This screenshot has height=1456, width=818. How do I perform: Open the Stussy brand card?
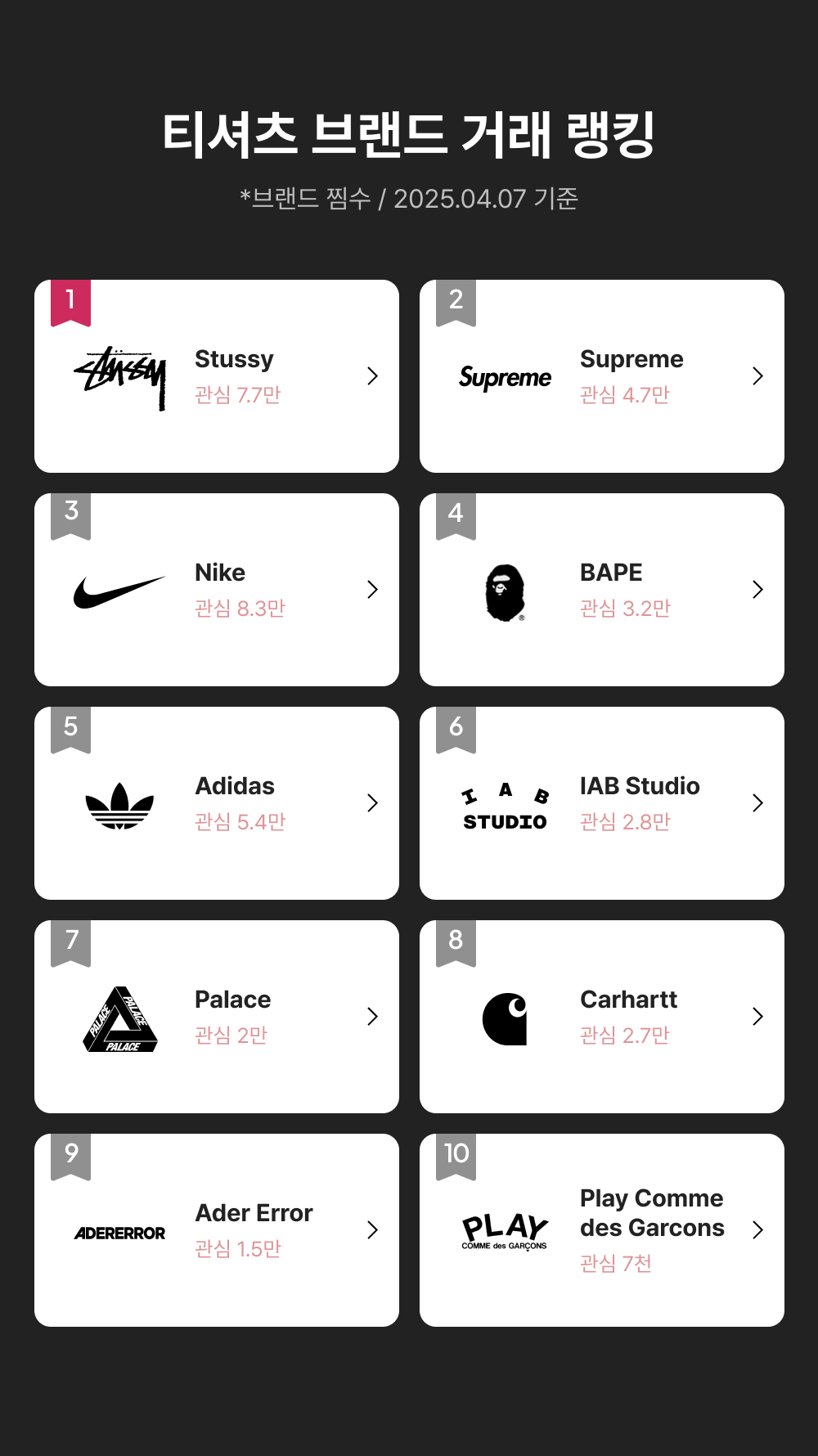(x=217, y=376)
